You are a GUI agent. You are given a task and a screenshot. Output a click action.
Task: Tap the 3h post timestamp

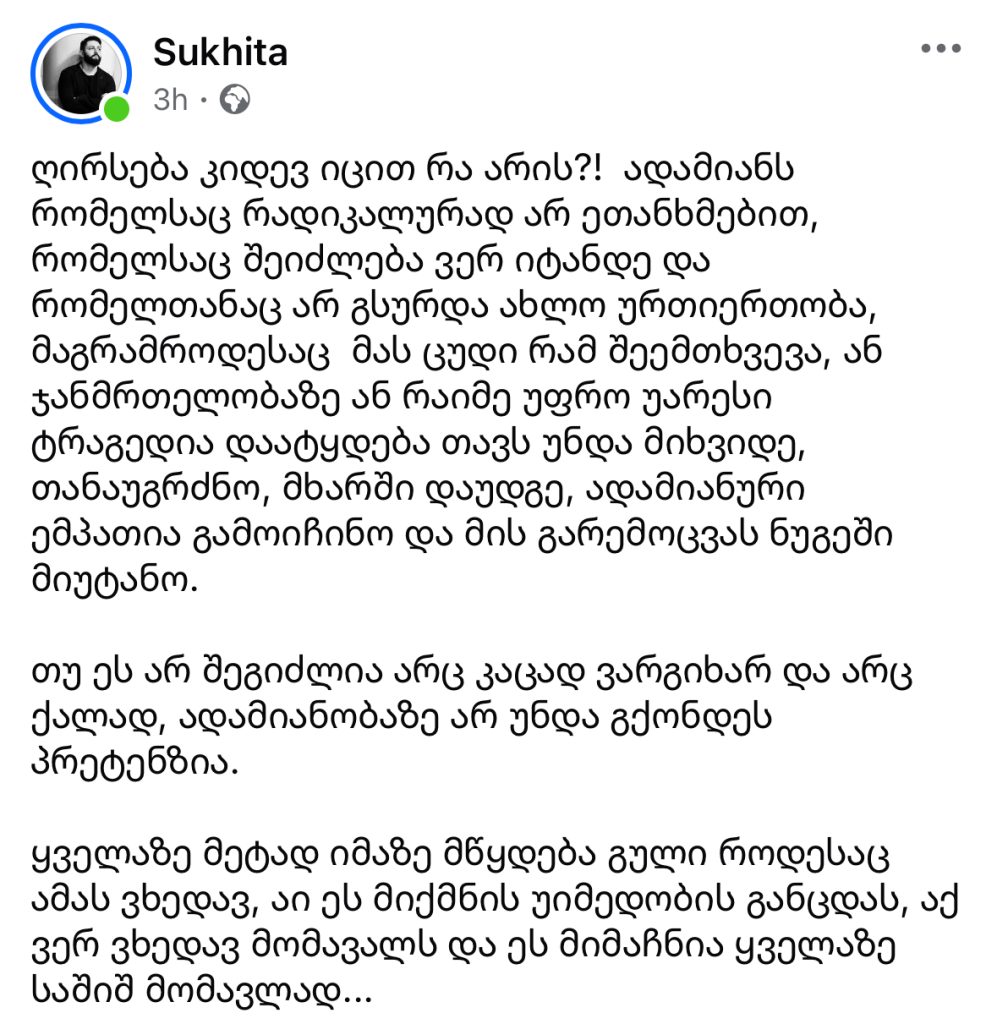pos(170,100)
